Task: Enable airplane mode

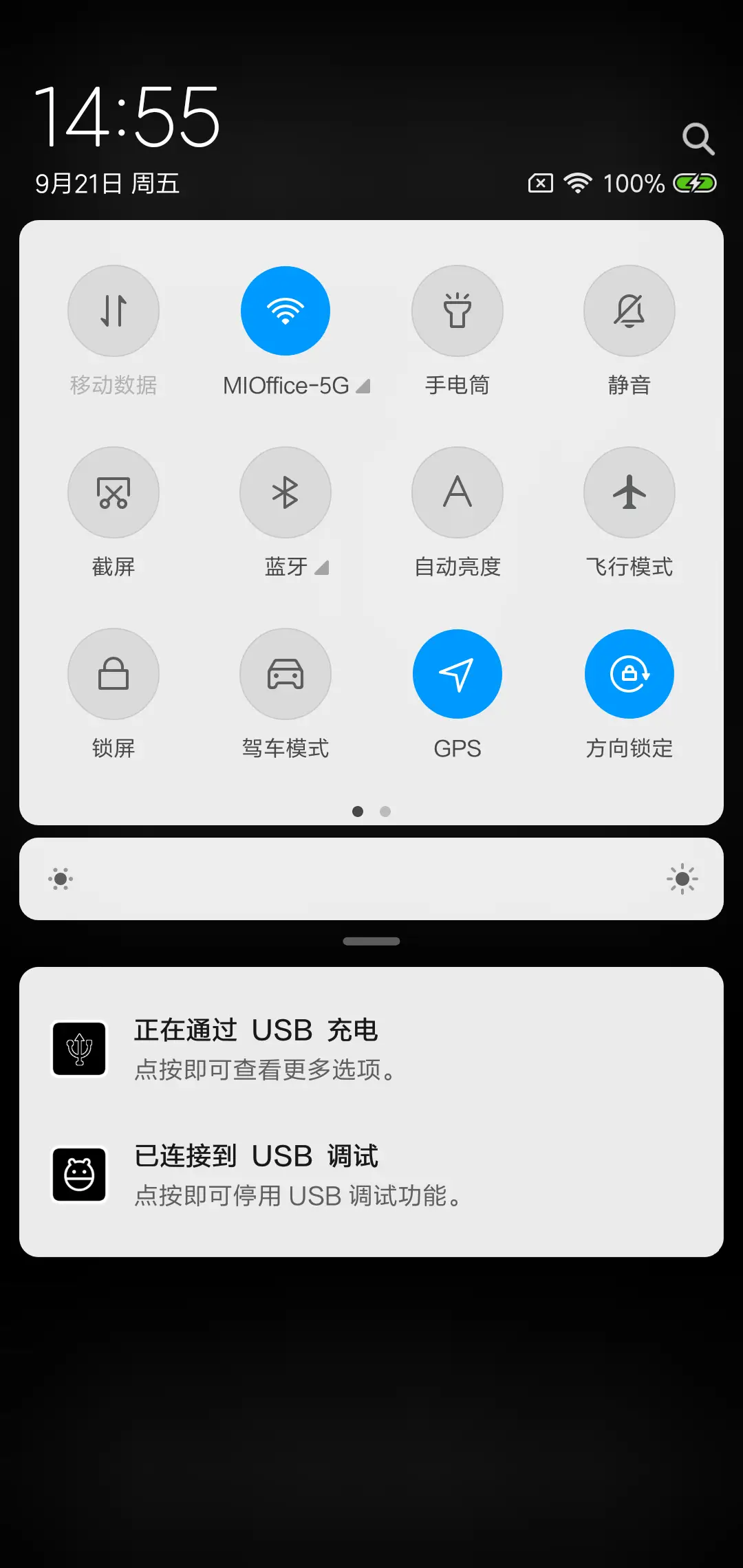Action: (629, 492)
